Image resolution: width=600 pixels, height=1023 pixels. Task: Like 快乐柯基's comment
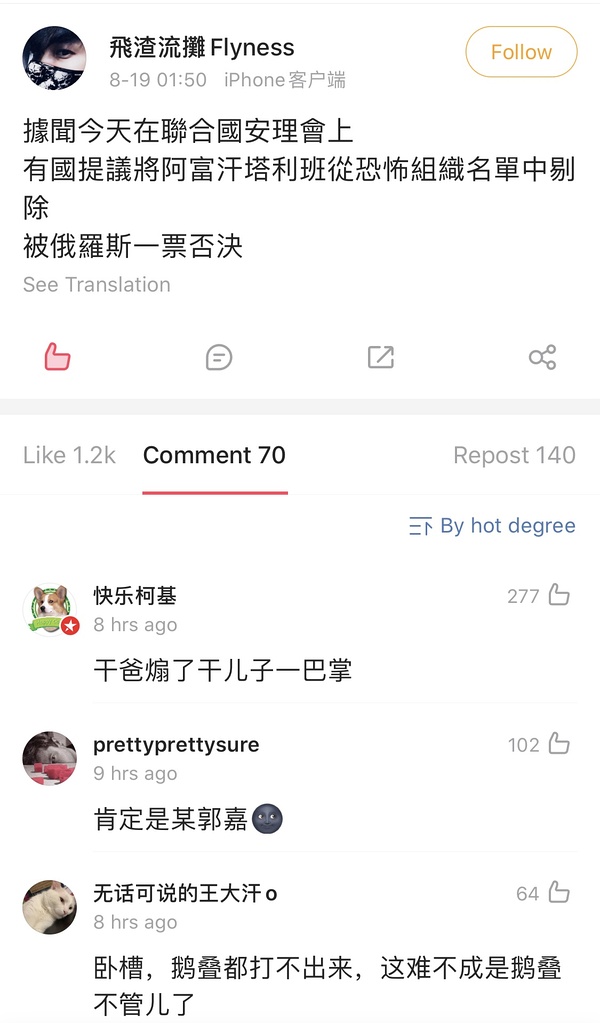coord(559,596)
